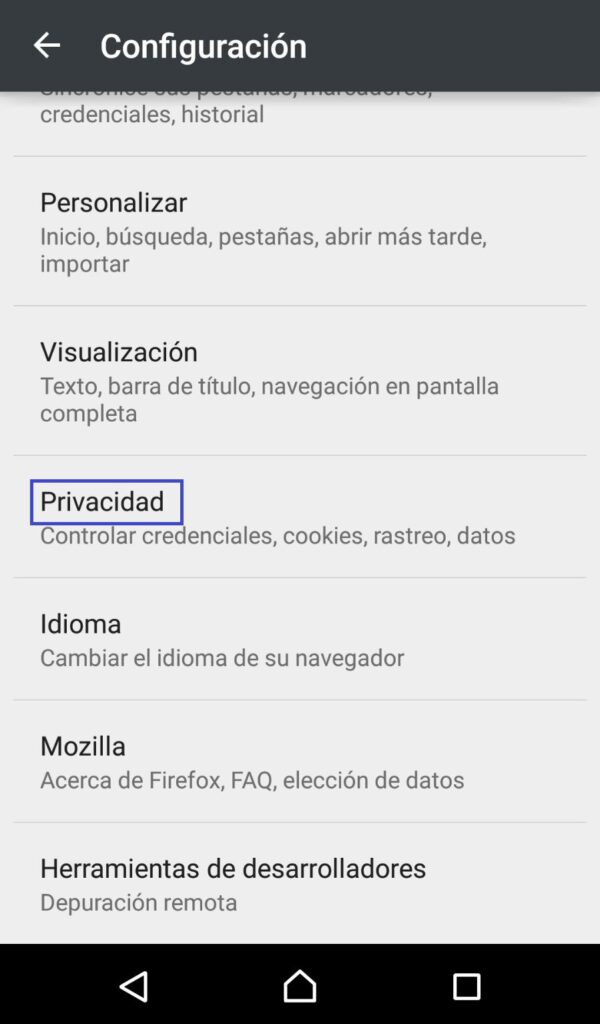Viewport: 600px width, 1024px height.
Task: Open Herramientas de desarrolladores
Action: 300,883
